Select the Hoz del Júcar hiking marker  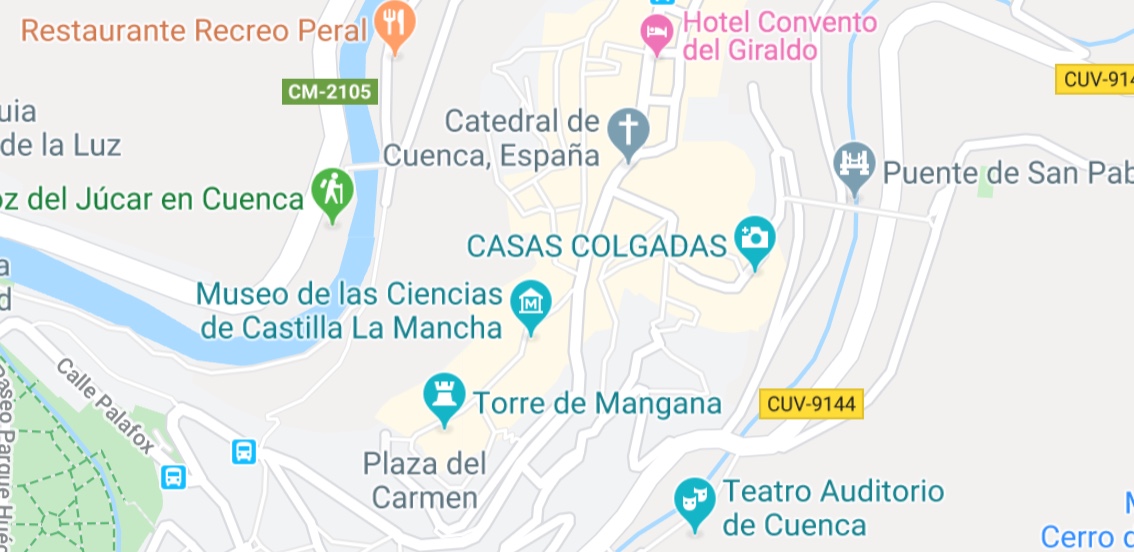click(331, 191)
